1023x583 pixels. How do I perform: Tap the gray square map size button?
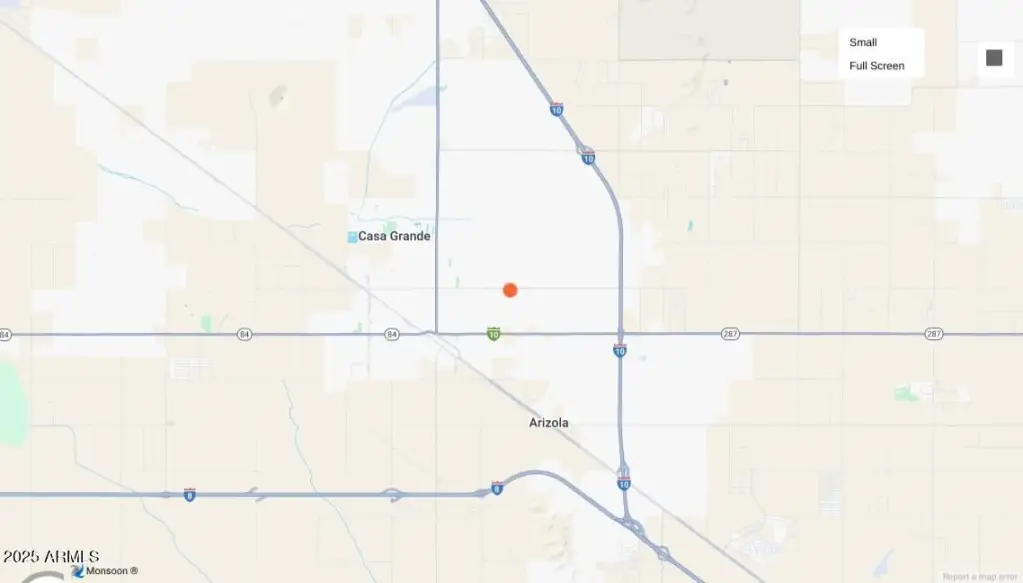[x=994, y=58]
